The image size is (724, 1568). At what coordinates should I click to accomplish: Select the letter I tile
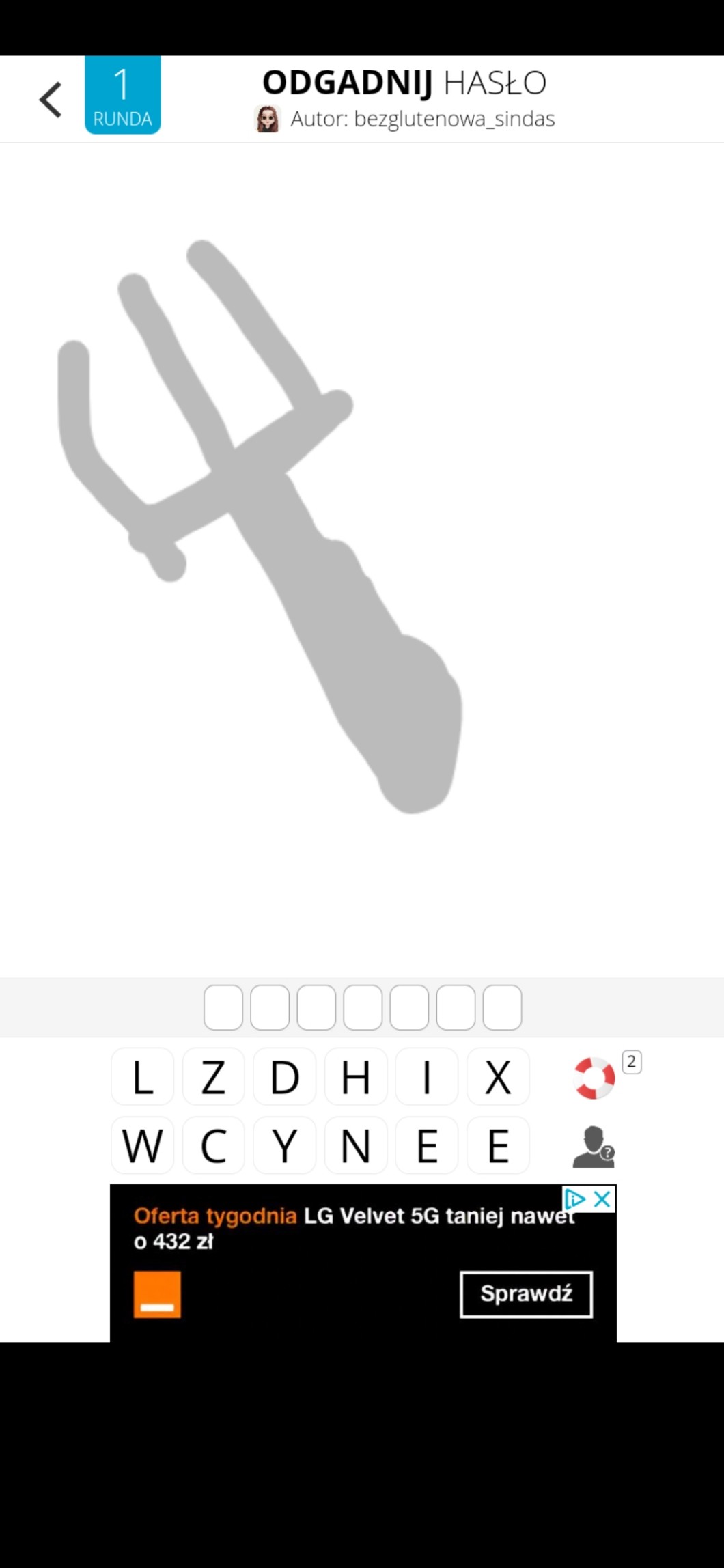point(426,1077)
